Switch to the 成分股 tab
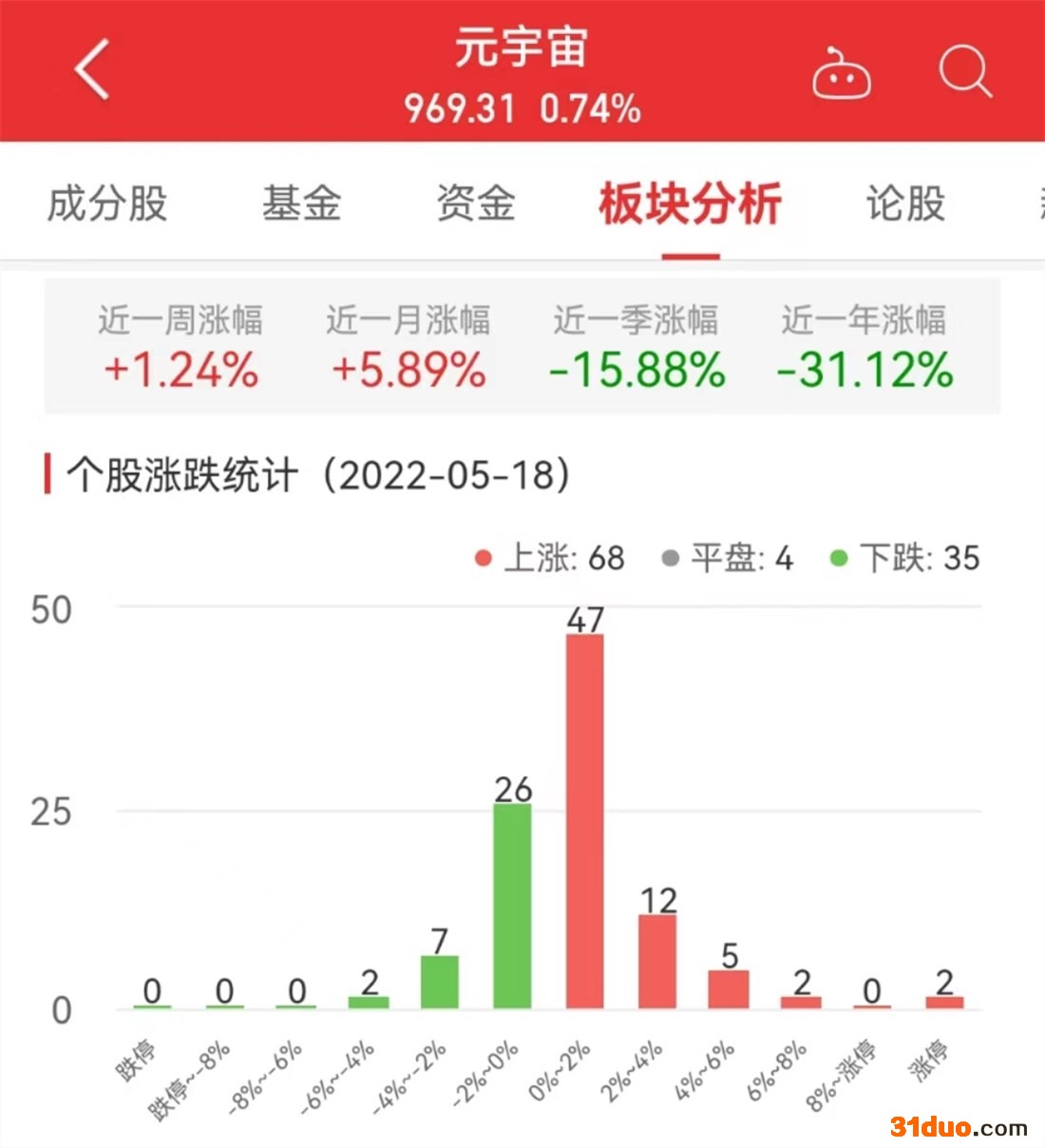 pos(107,203)
